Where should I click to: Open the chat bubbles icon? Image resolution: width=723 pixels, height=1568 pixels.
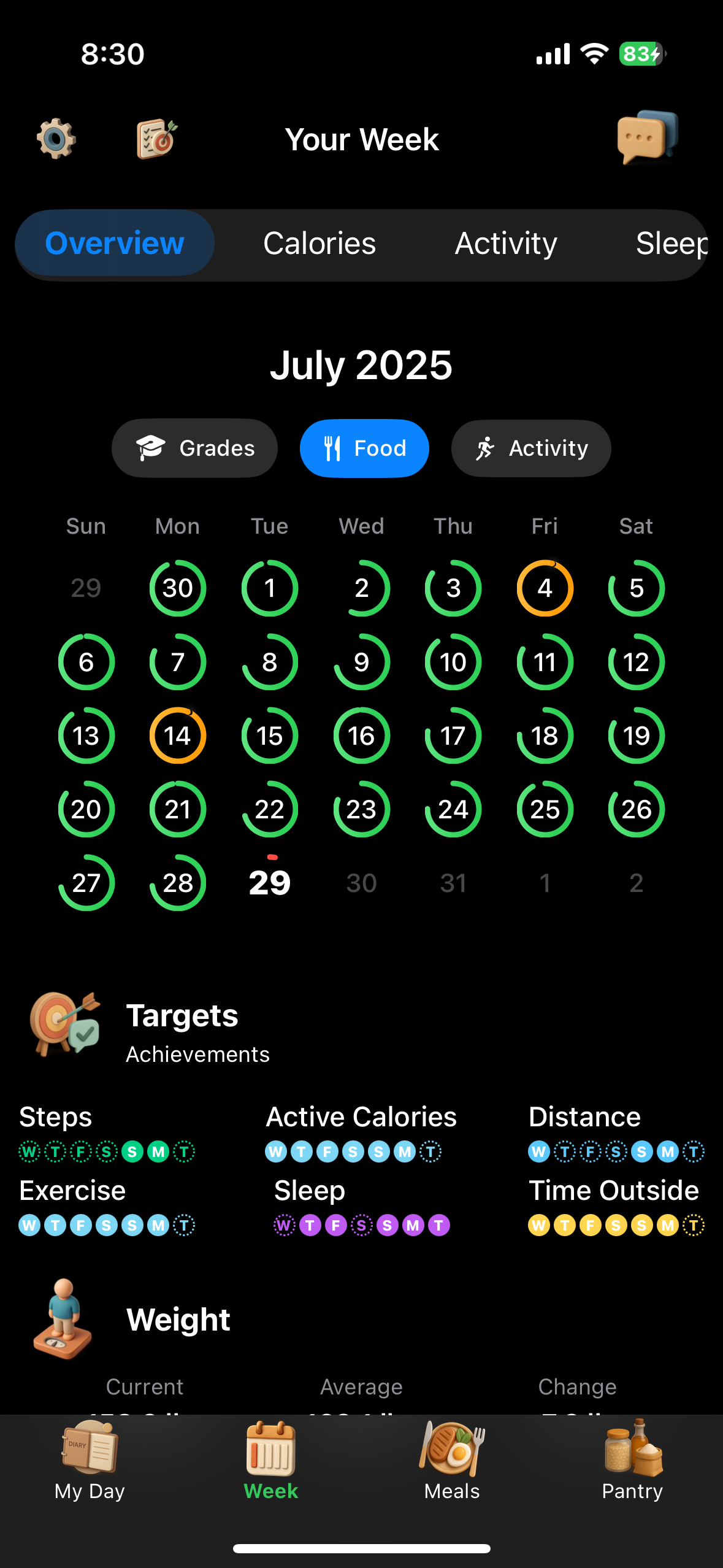point(647,137)
